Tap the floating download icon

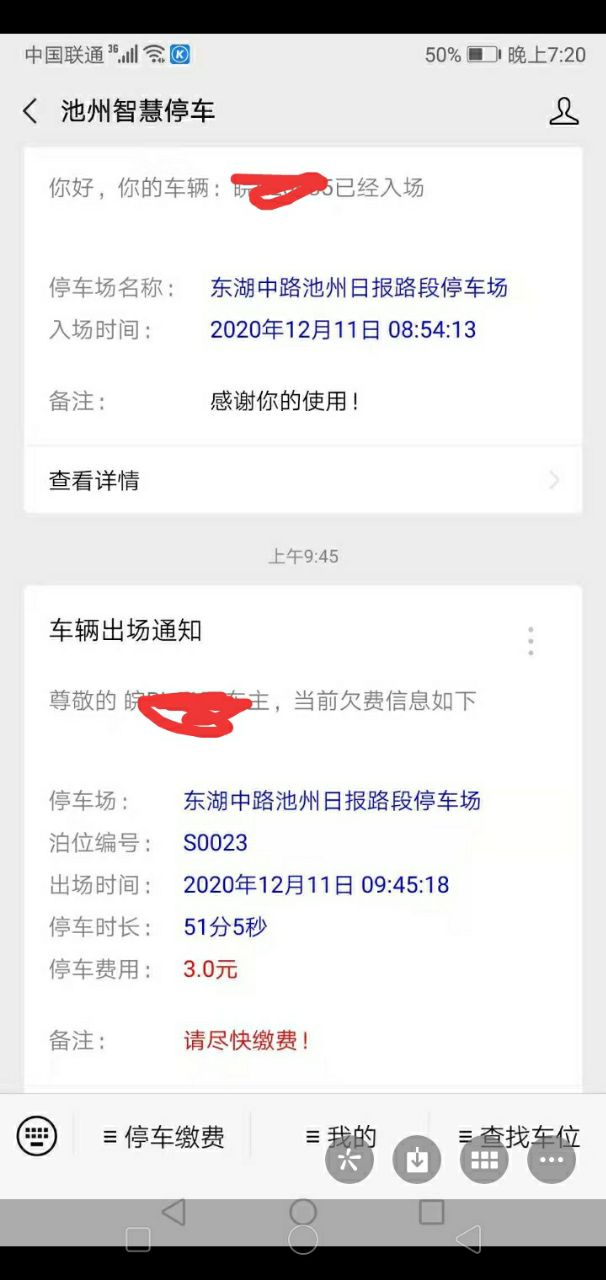pos(417,1160)
